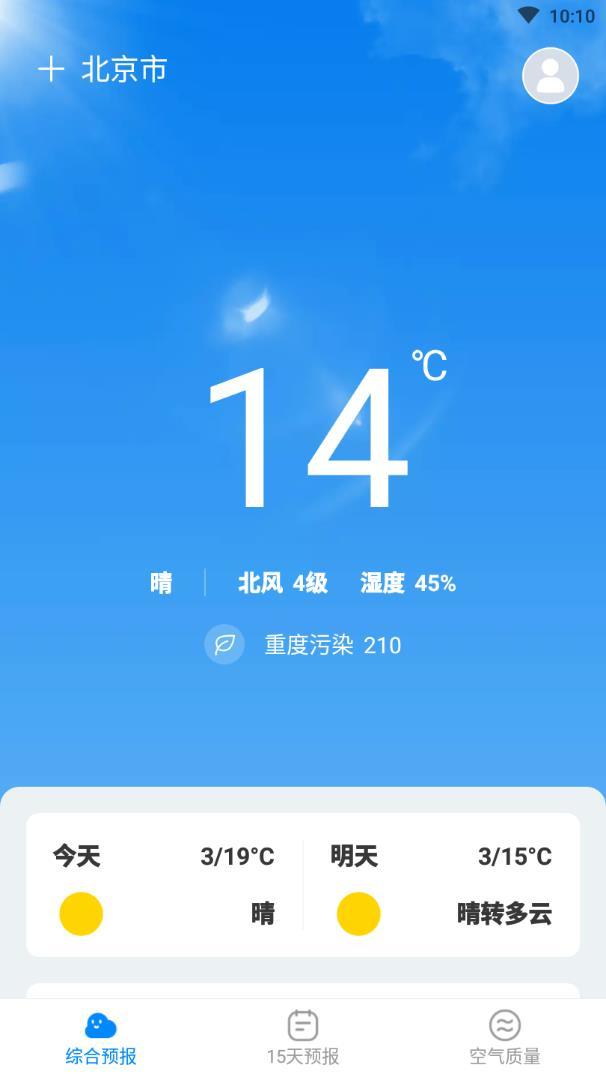Add a new city with the plus icon

coord(50,69)
